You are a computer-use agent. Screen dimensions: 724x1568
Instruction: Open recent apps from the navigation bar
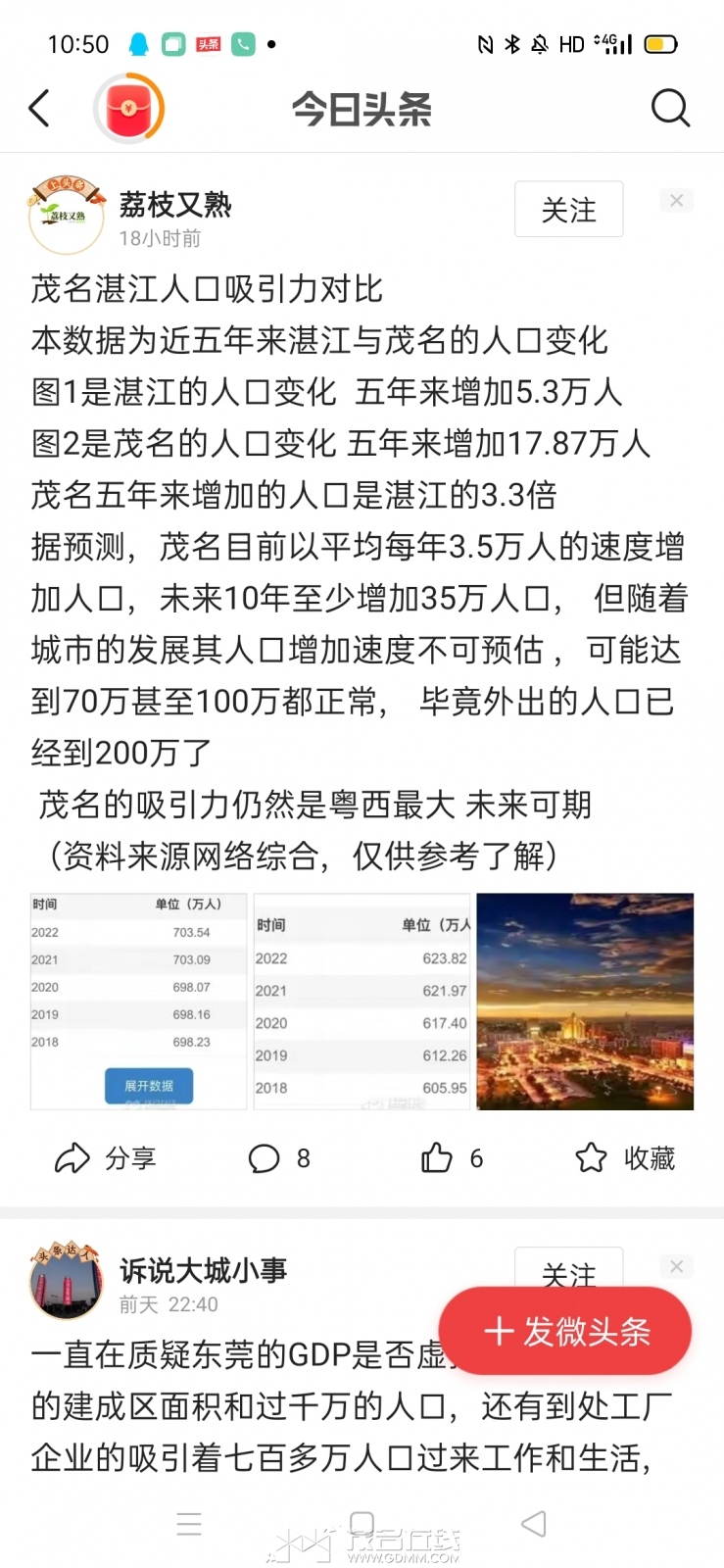(189, 1523)
